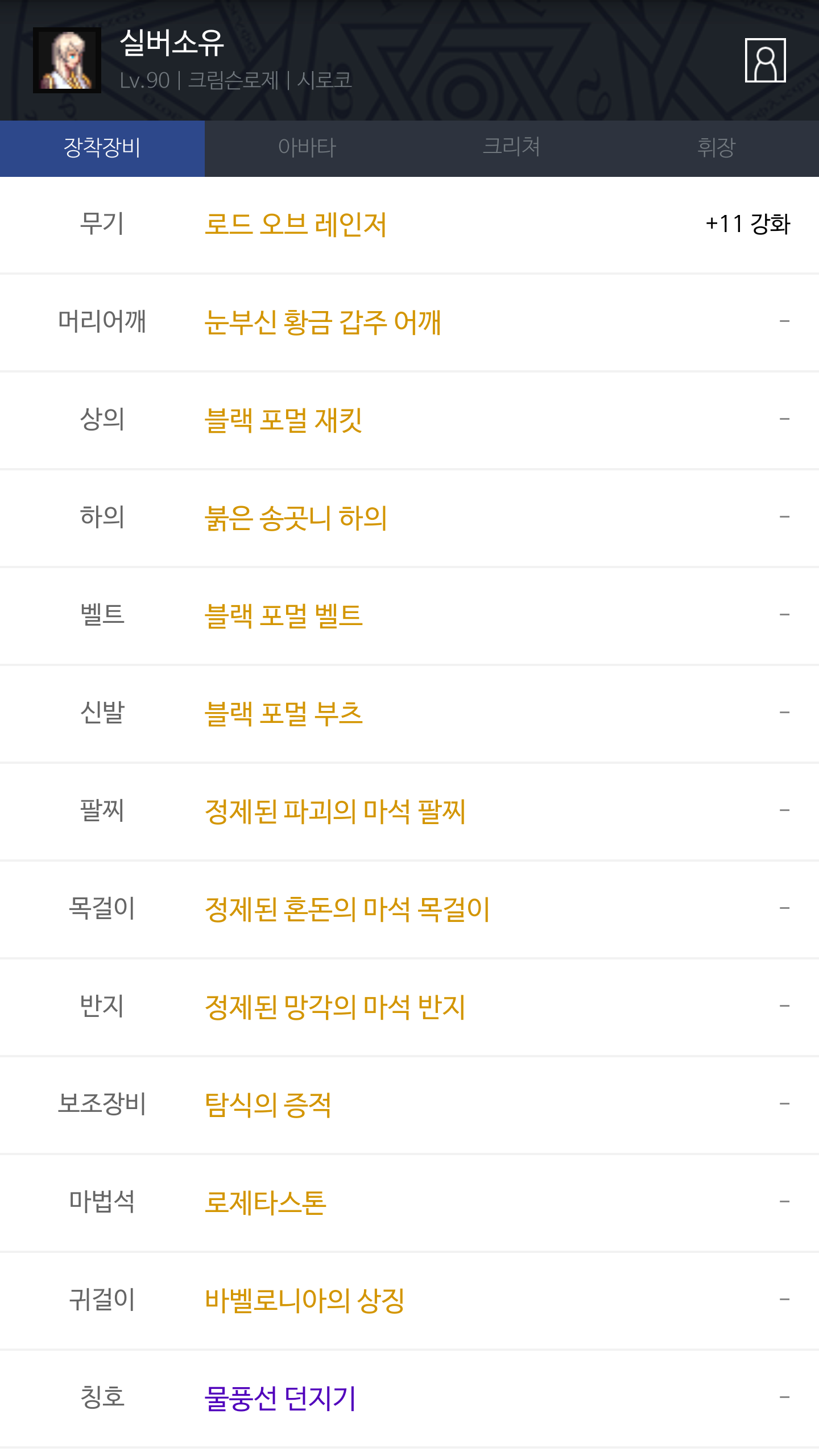View title 물풍선 던지기
819x1456 pixels.
pyautogui.click(x=280, y=1398)
